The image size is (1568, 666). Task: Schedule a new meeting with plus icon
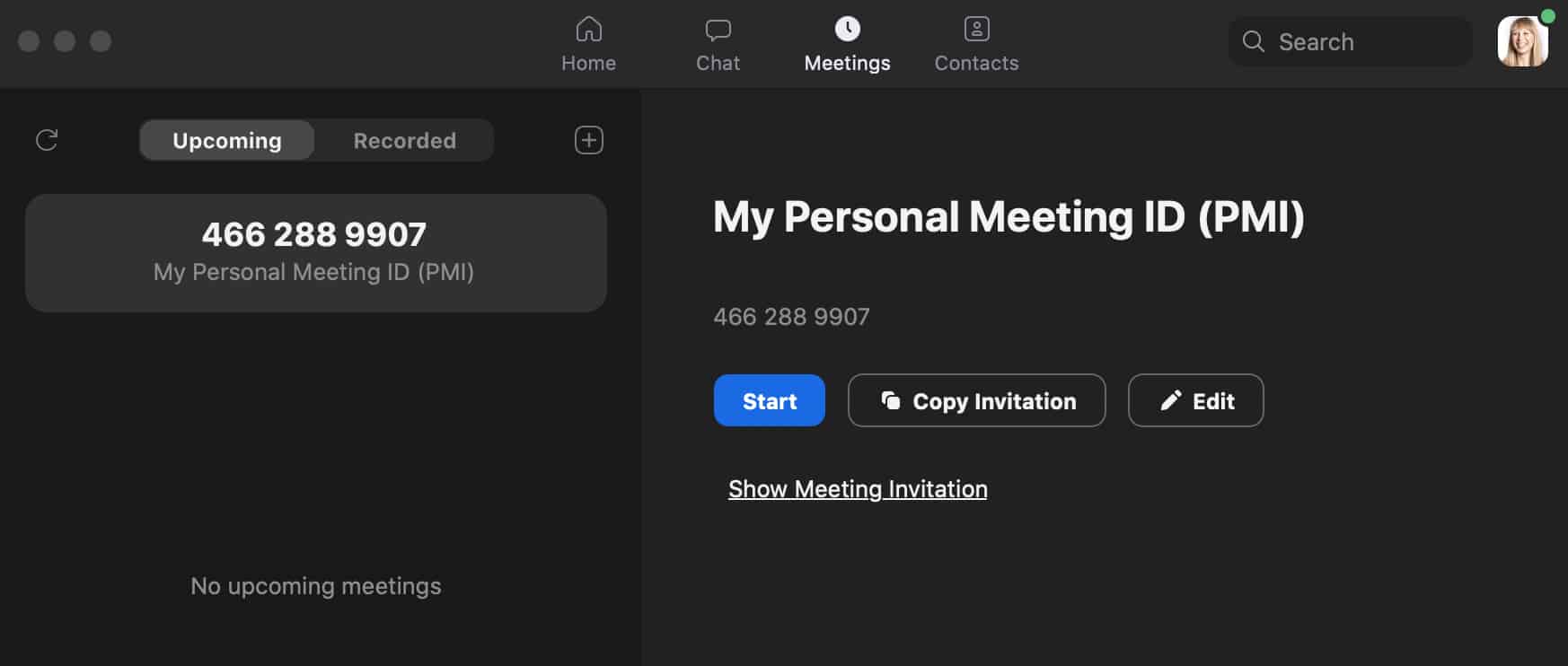[x=589, y=140]
